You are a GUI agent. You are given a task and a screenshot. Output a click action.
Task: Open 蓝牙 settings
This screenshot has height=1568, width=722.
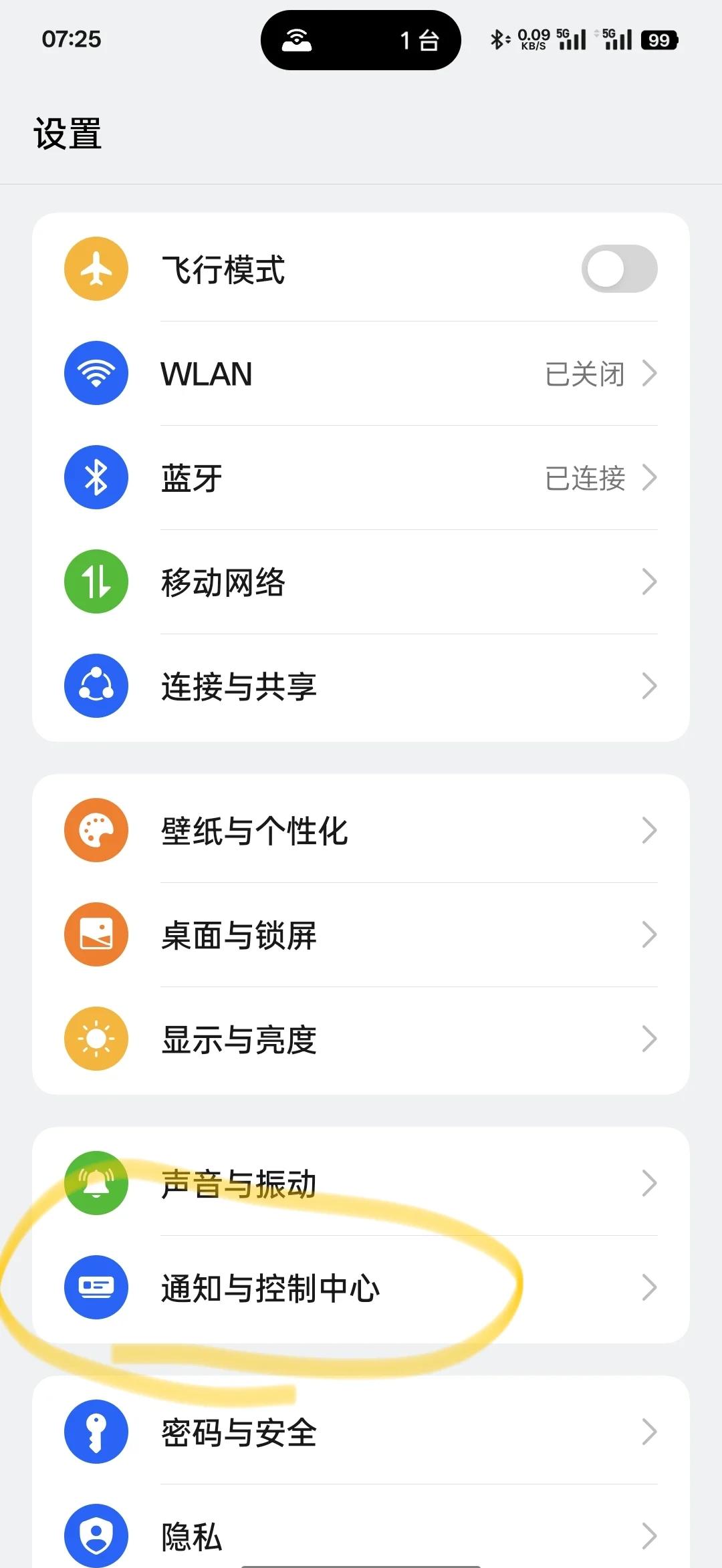(361, 478)
